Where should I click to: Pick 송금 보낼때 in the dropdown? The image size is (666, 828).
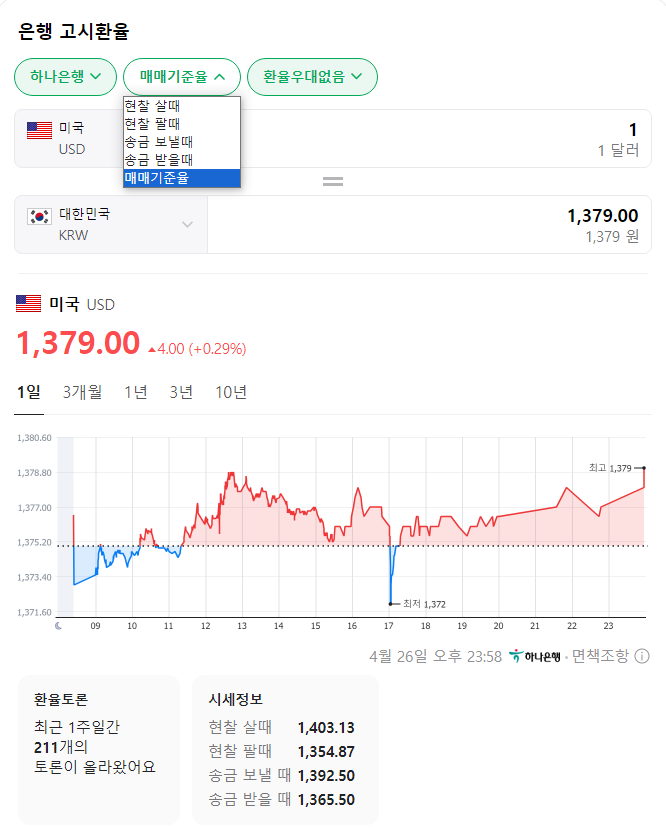click(181, 142)
